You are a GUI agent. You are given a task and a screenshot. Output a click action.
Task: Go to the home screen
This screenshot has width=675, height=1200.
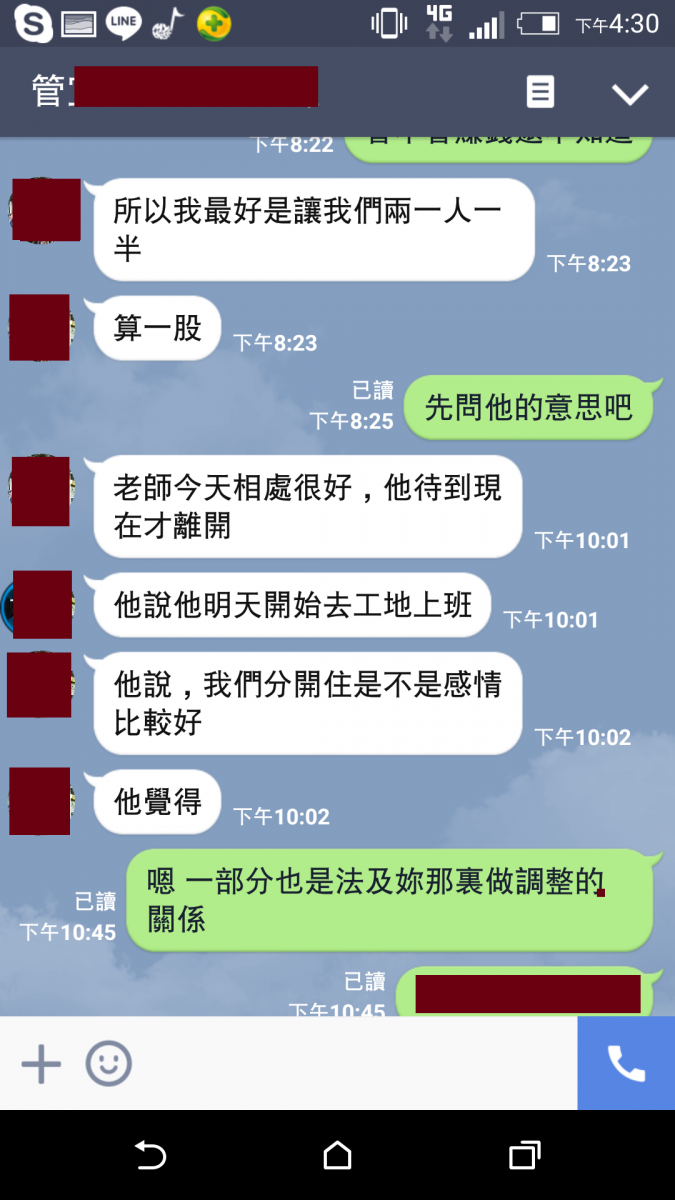click(337, 1156)
